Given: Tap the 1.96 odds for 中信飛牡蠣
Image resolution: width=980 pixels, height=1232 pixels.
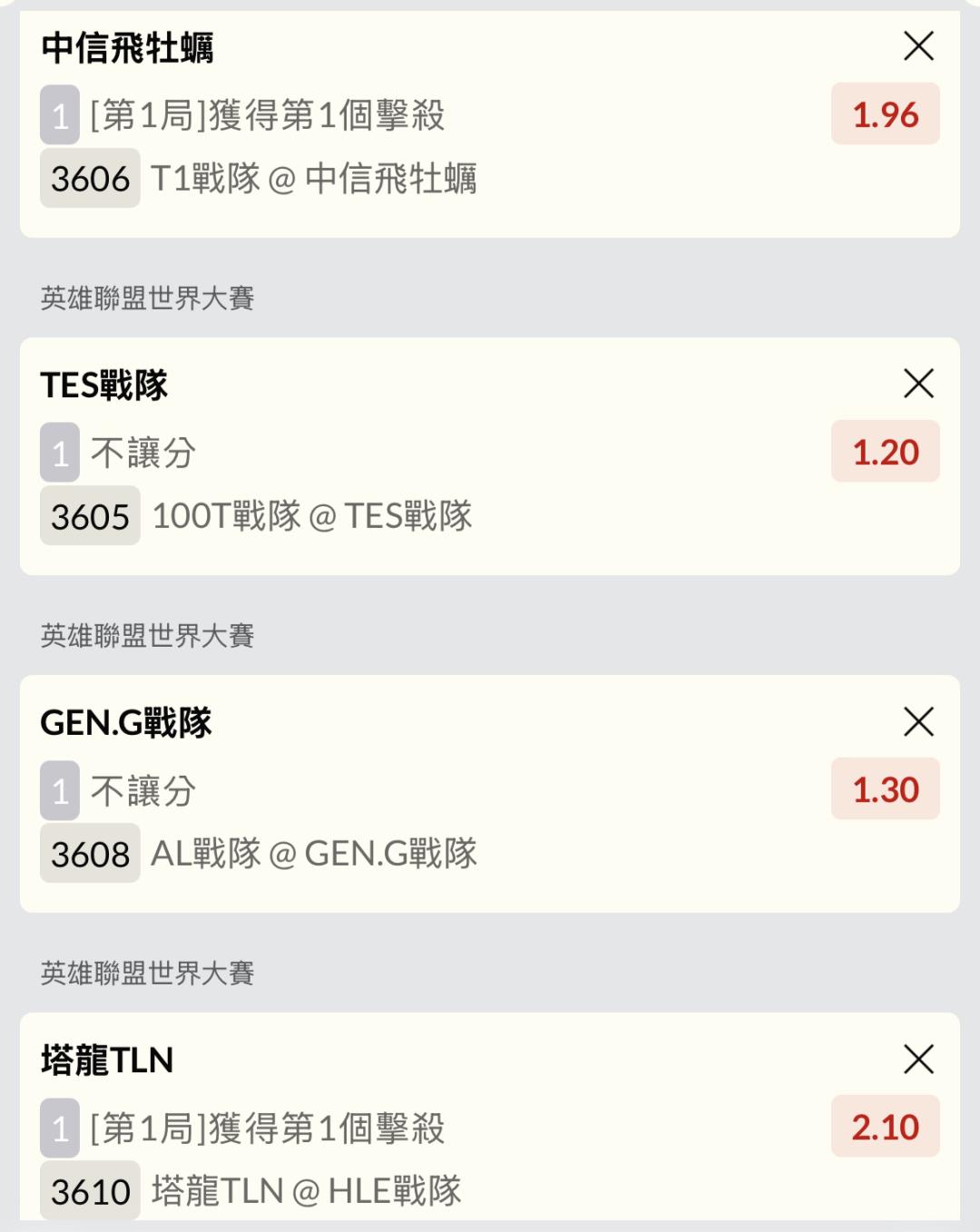Looking at the screenshot, I should (885, 114).
